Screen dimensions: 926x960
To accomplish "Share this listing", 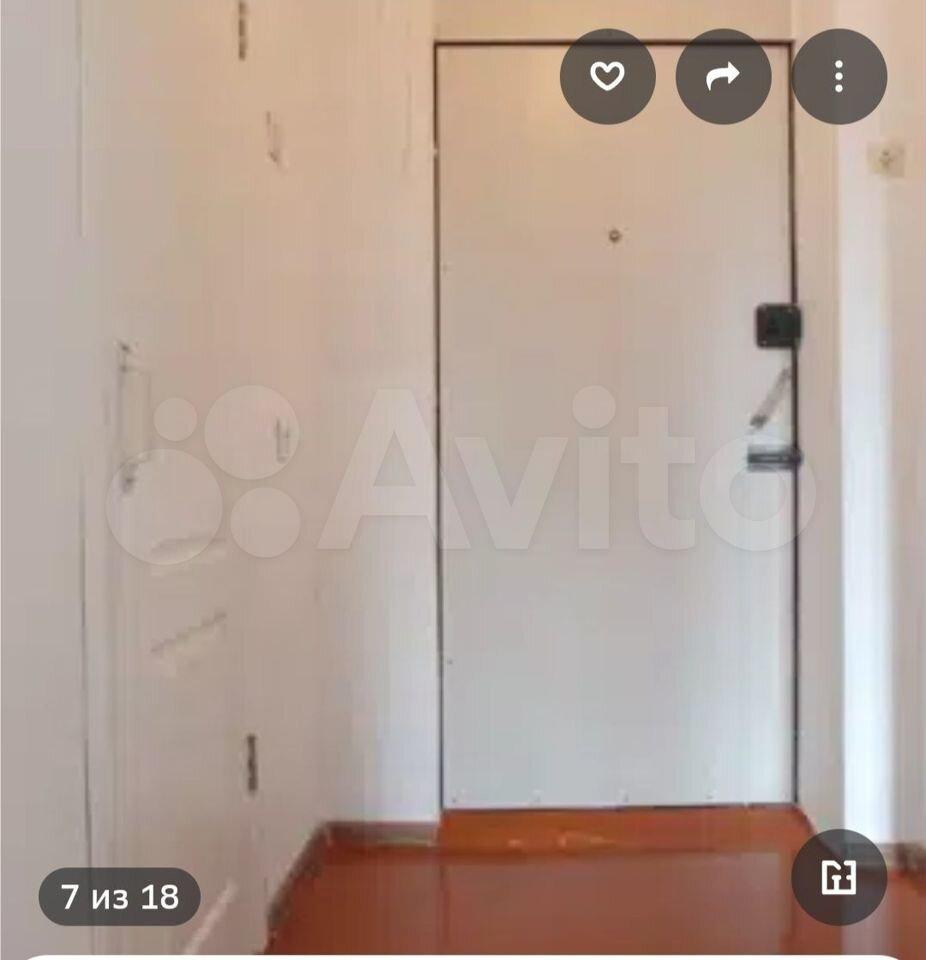I will 723,77.
